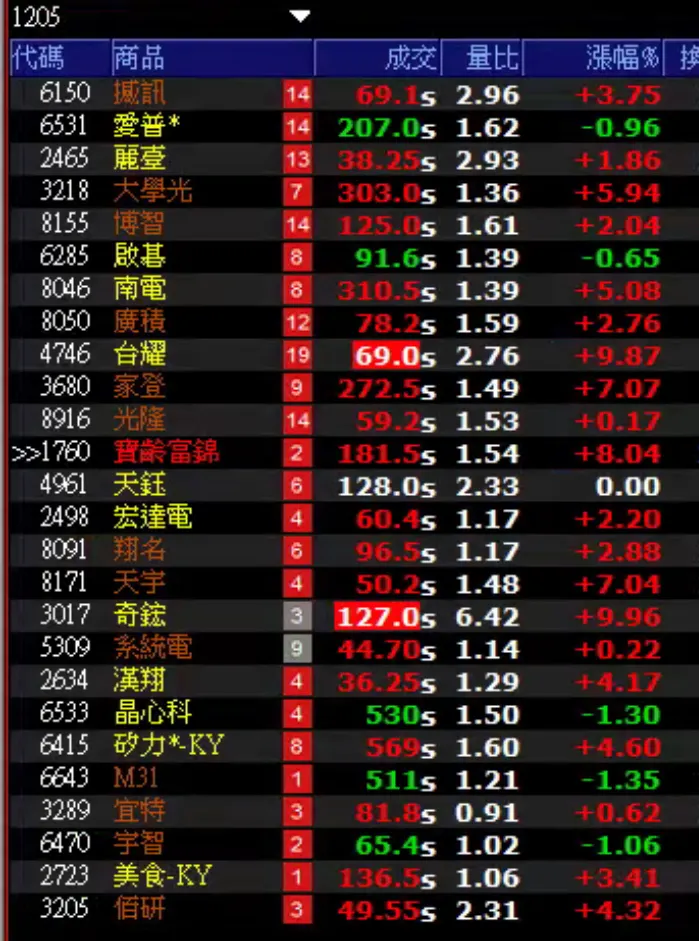
Task: Sort by the 漲幅% column header
Action: click(623, 58)
